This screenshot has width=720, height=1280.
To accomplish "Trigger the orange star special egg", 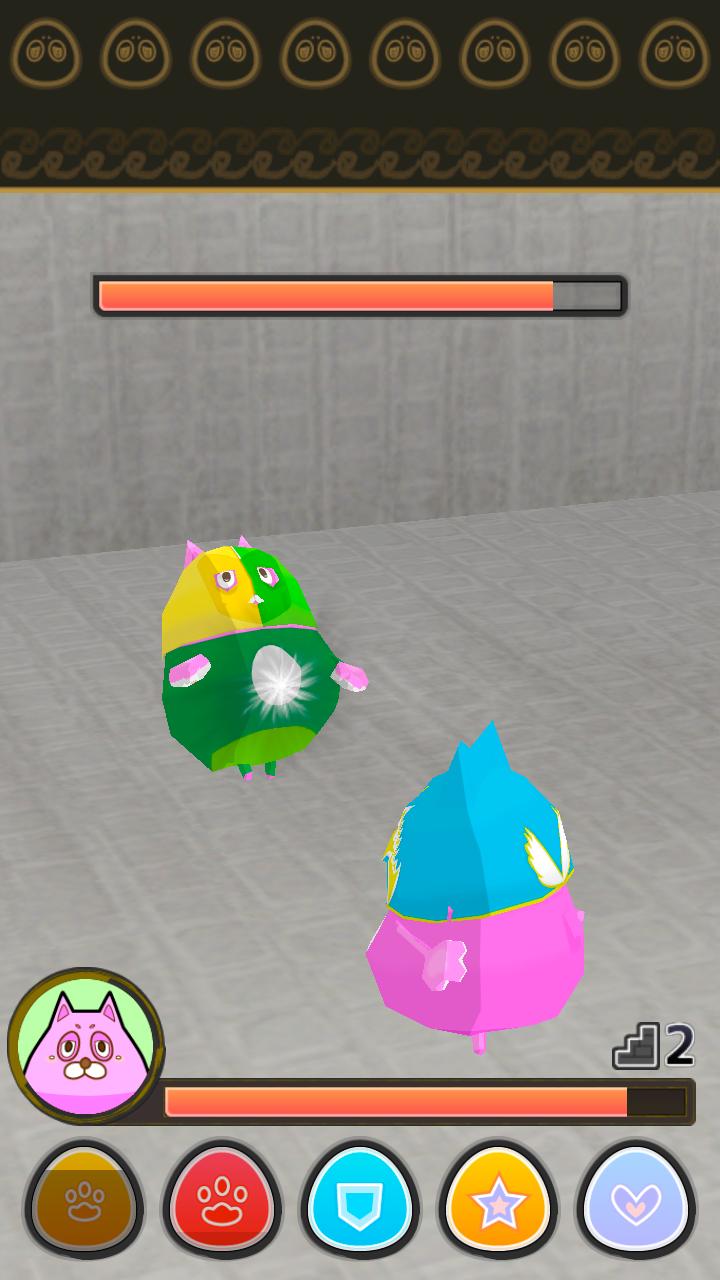I will pyautogui.click(x=498, y=1201).
